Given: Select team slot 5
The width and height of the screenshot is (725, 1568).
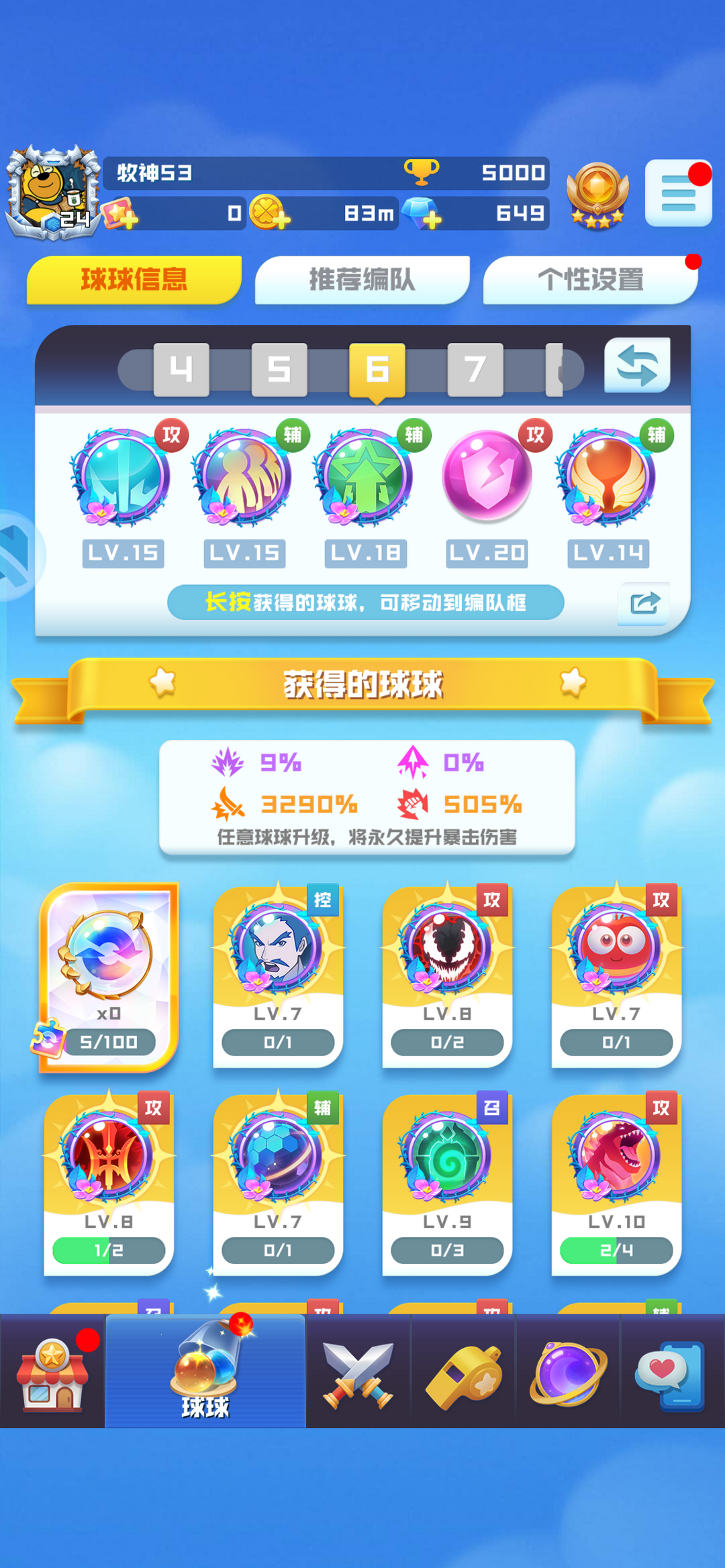Looking at the screenshot, I should tap(279, 370).
